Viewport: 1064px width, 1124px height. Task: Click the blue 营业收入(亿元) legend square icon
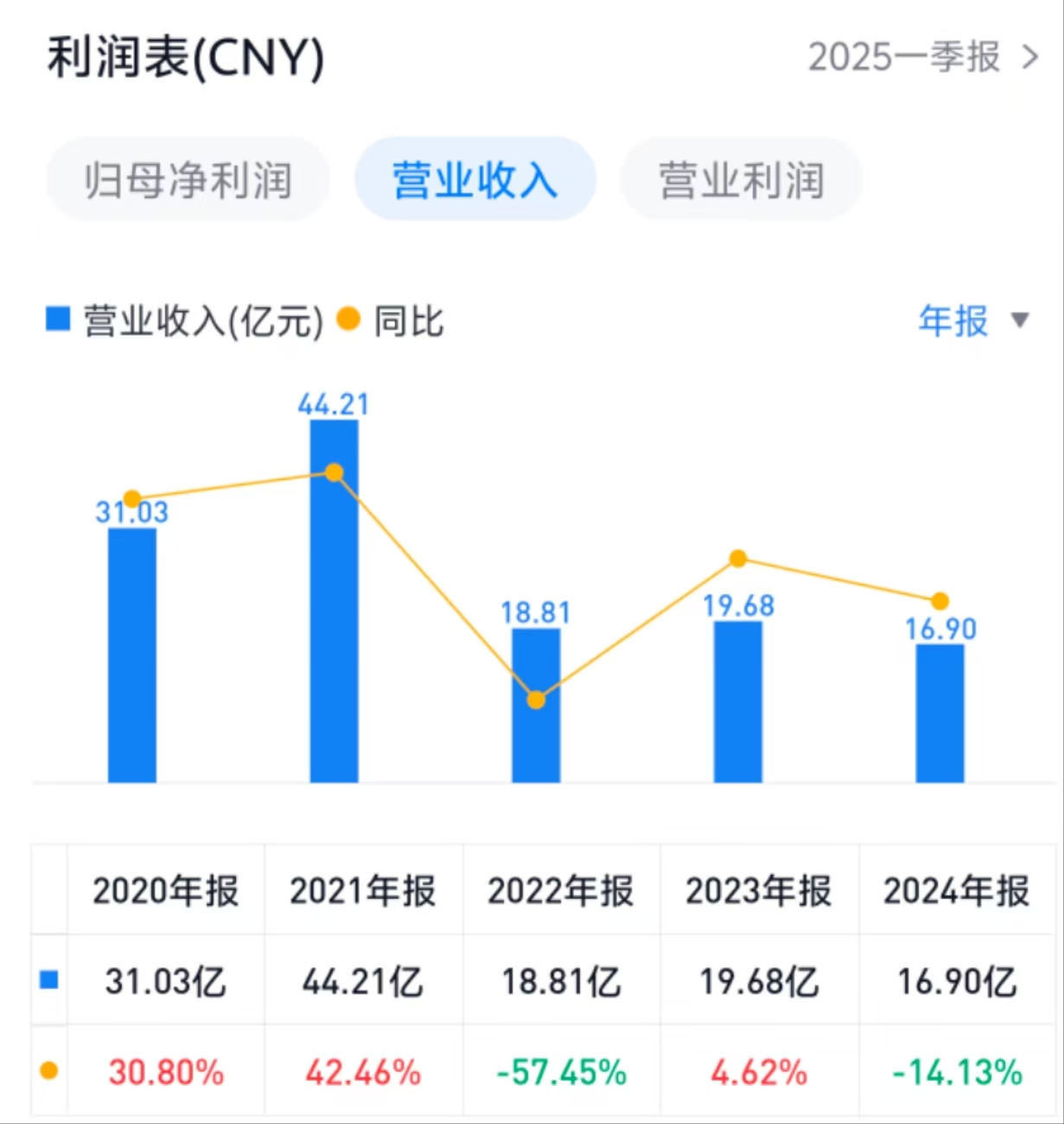(x=57, y=320)
